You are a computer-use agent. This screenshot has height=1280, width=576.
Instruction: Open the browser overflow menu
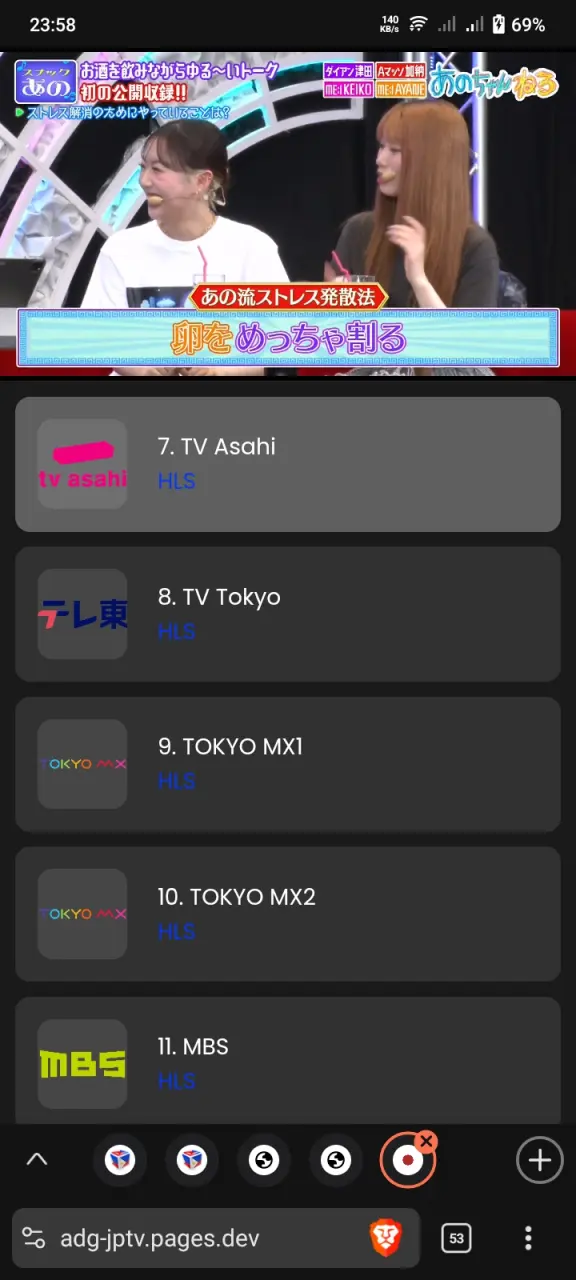(528, 1238)
